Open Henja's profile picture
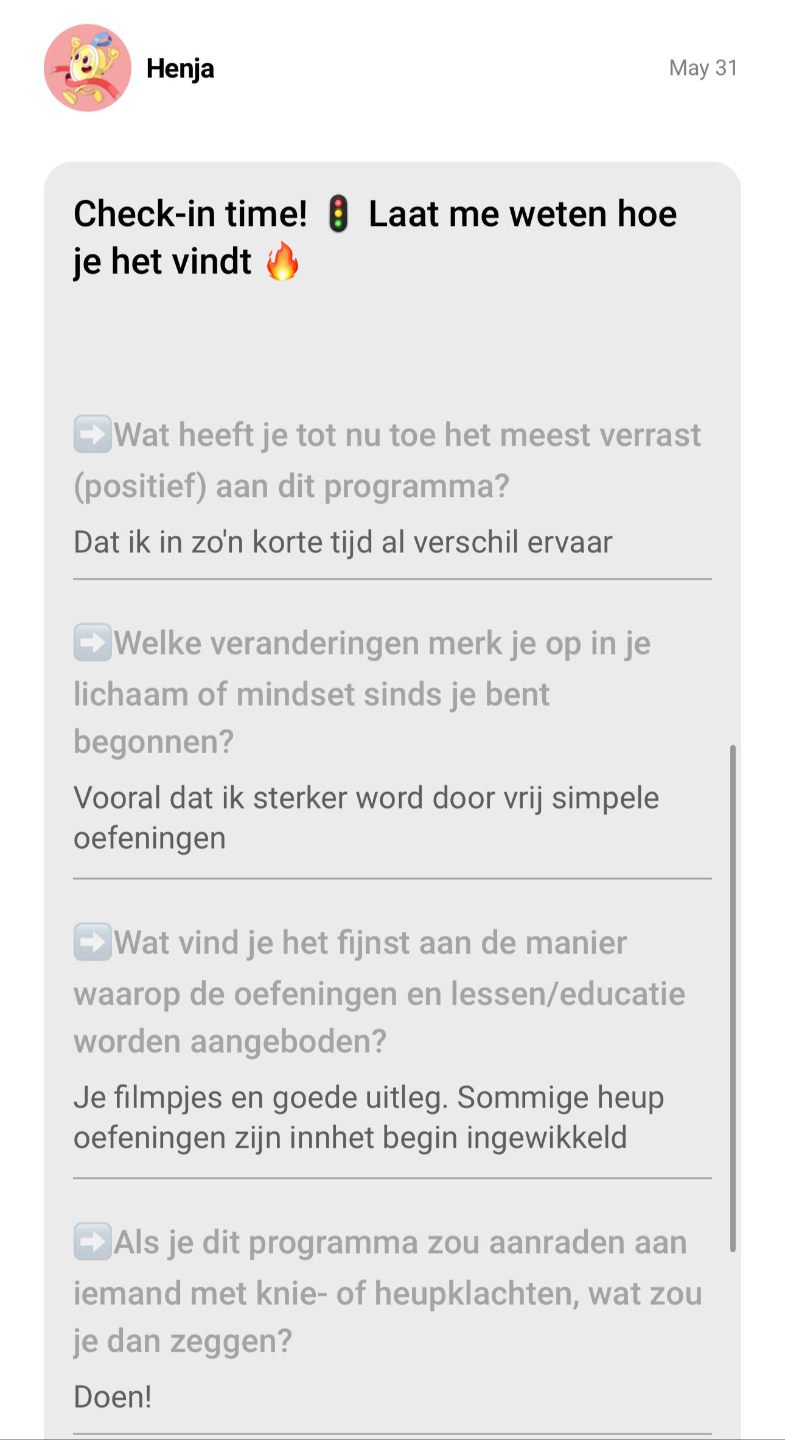 pyautogui.click(x=88, y=68)
